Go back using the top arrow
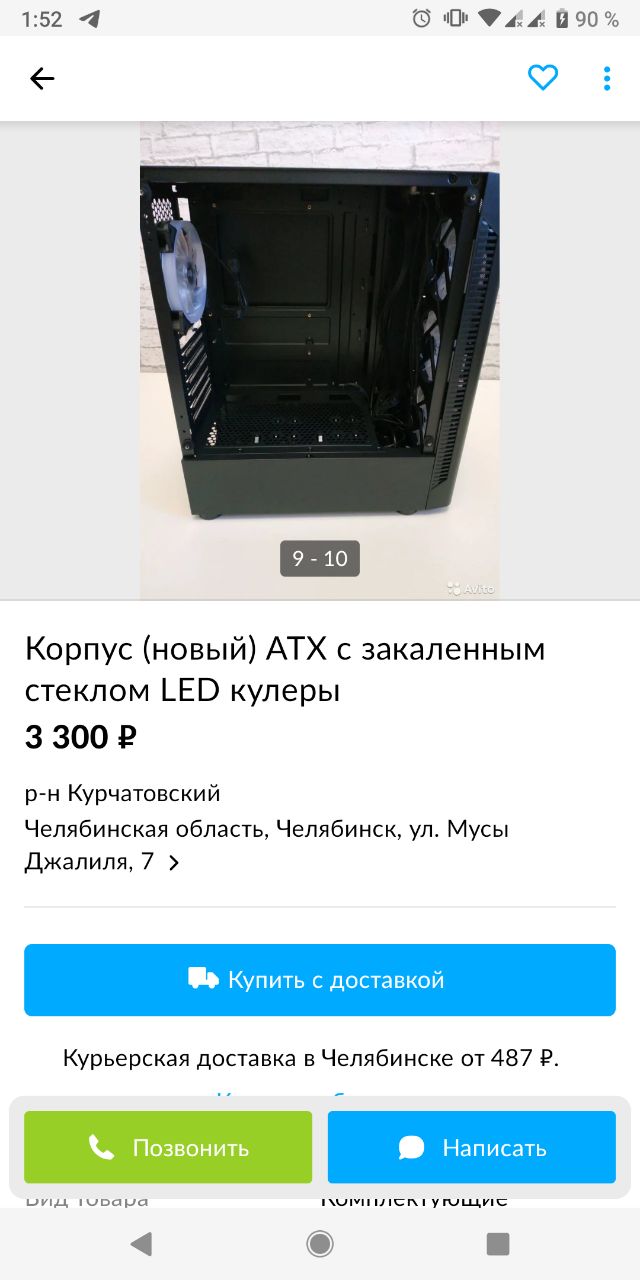Screen dimensions: 640x1280 click(x=42, y=78)
